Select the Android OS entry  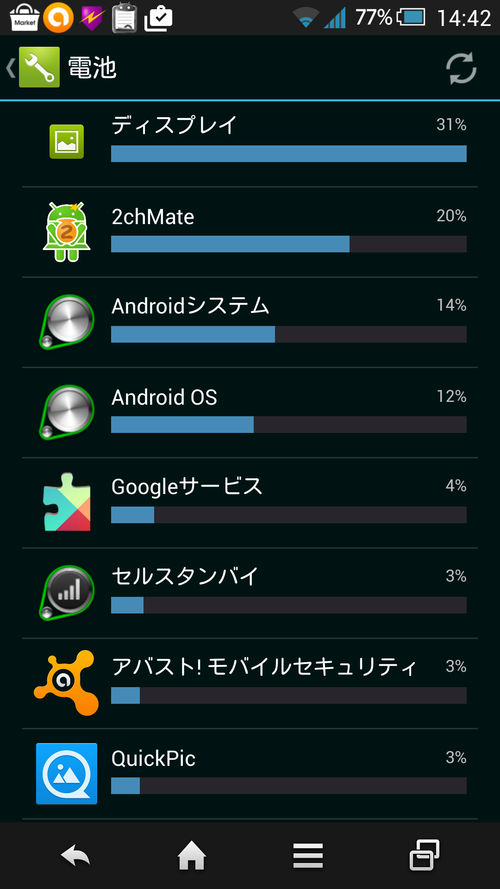point(250,412)
